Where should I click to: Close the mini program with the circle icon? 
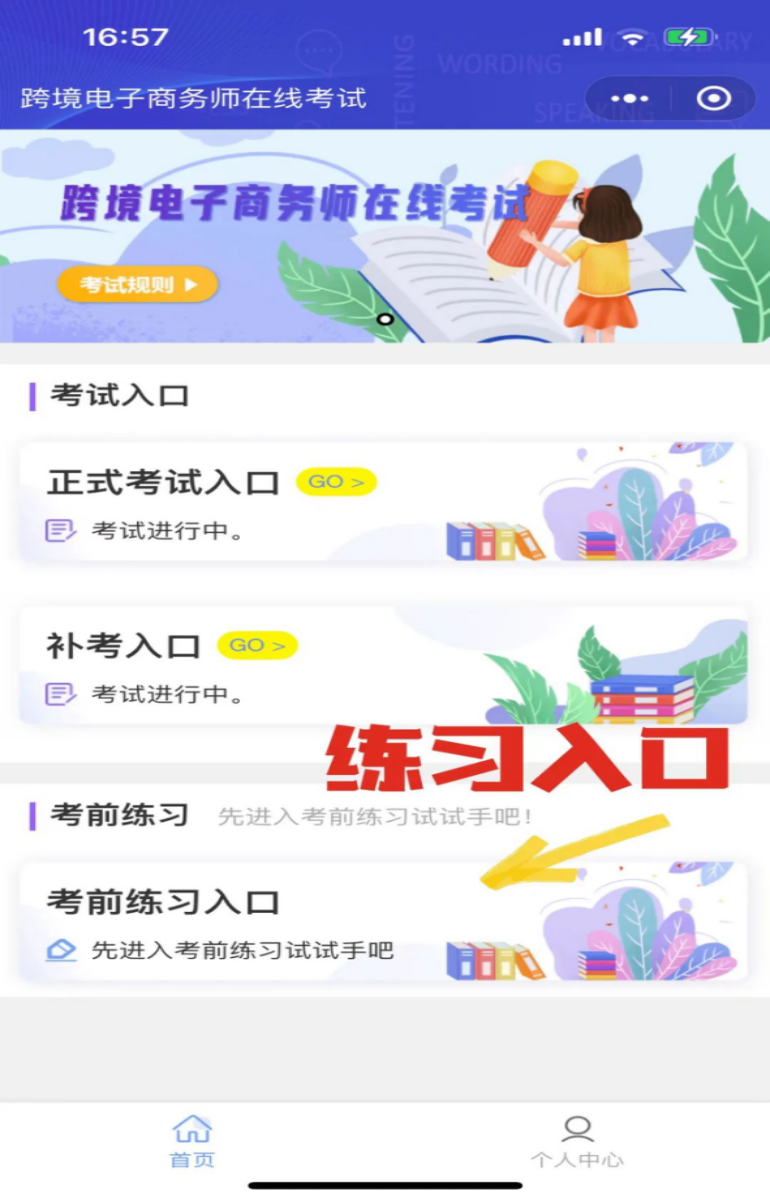coord(713,99)
